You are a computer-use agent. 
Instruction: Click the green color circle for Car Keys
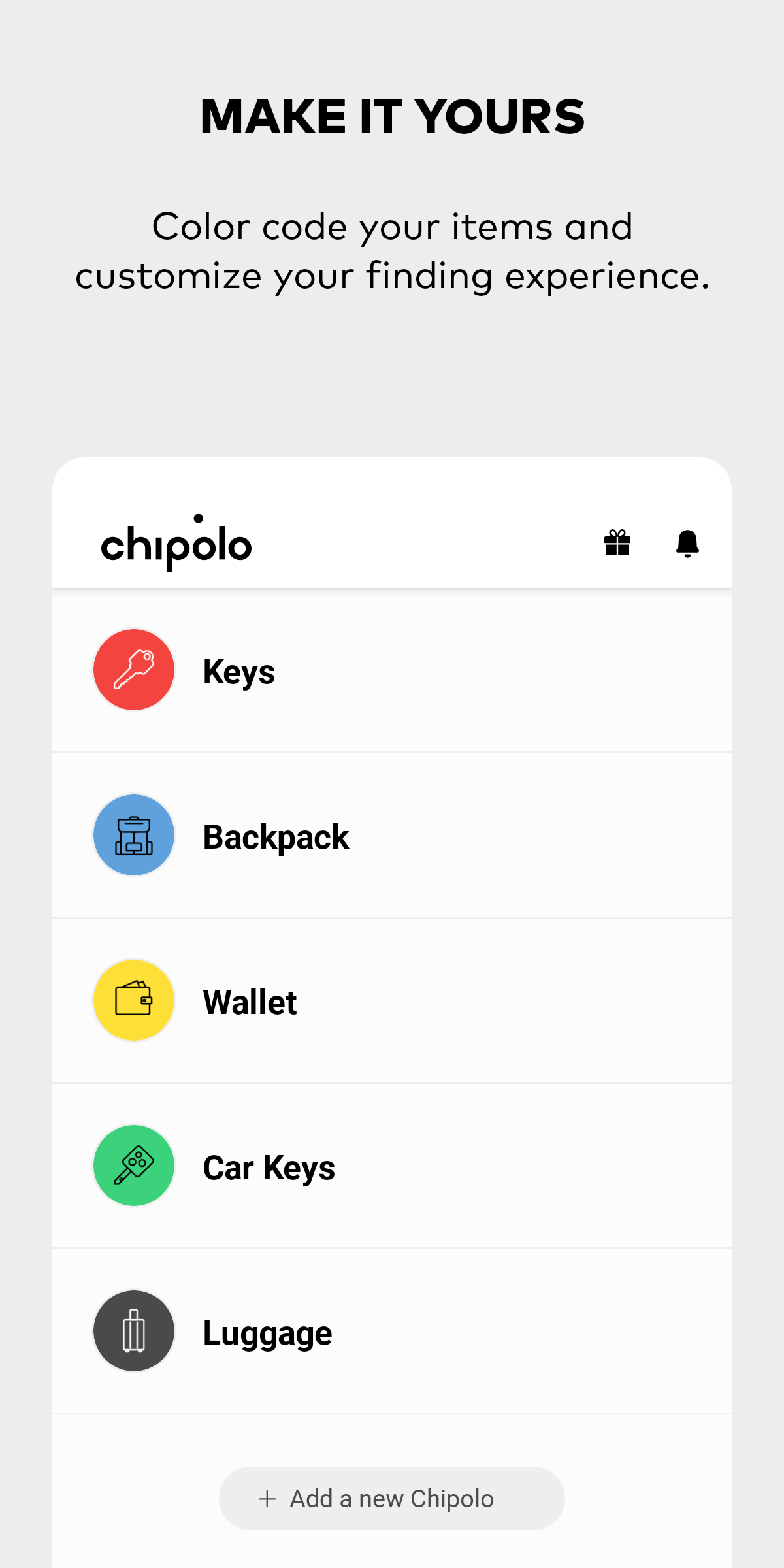(133, 1166)
